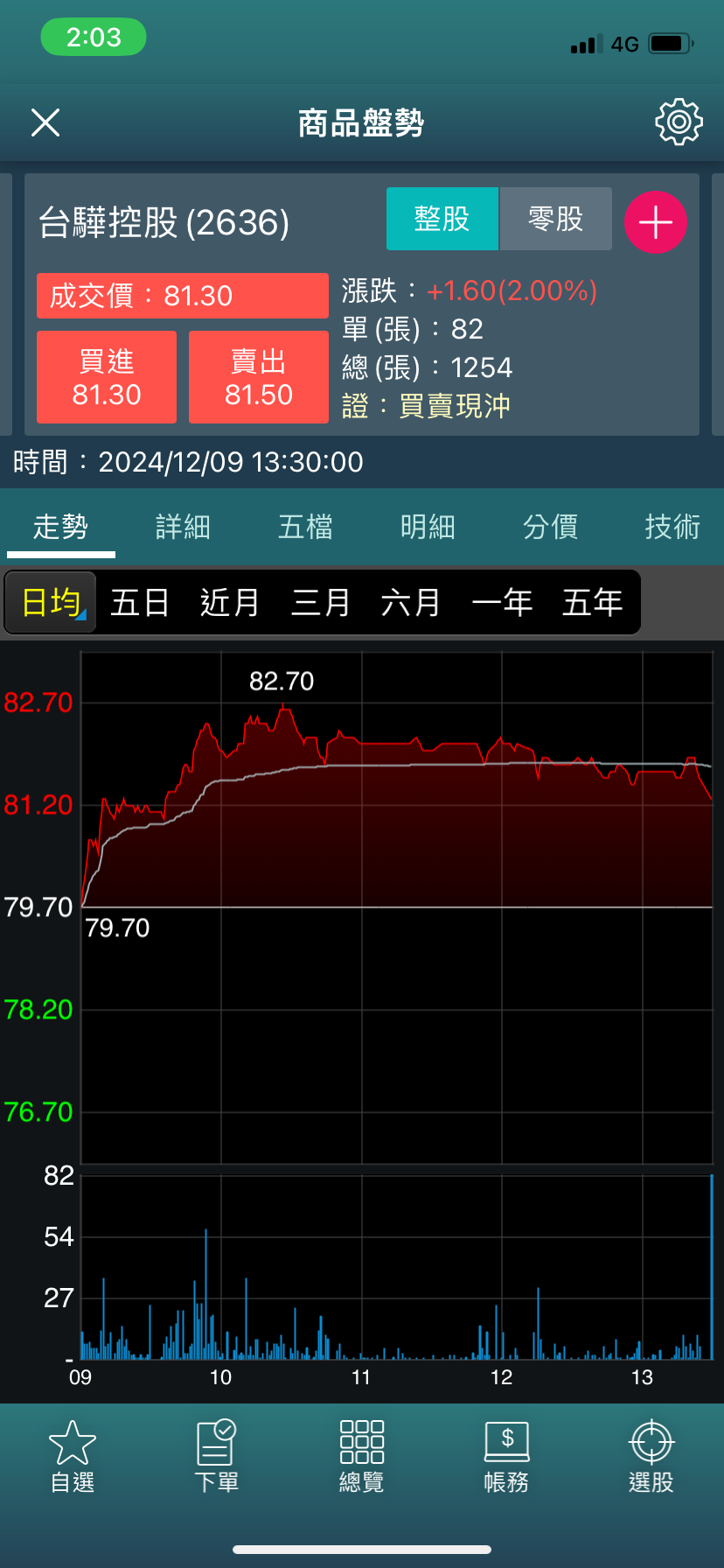Open the 五檔 tab
The width and height of the screenshot is (724, 1568).
point(305,527)
